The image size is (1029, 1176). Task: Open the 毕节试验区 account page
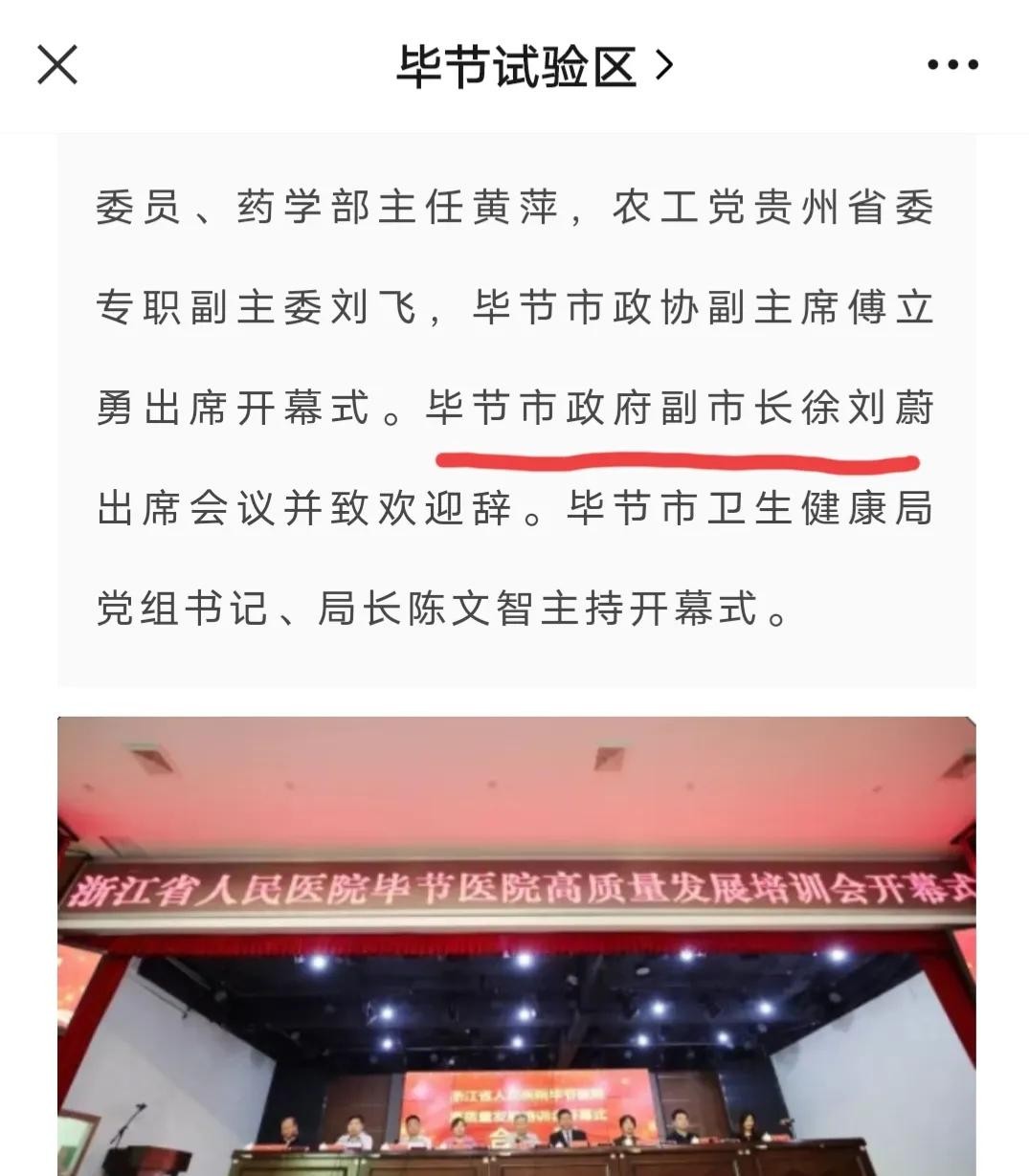tap(533, 66)
